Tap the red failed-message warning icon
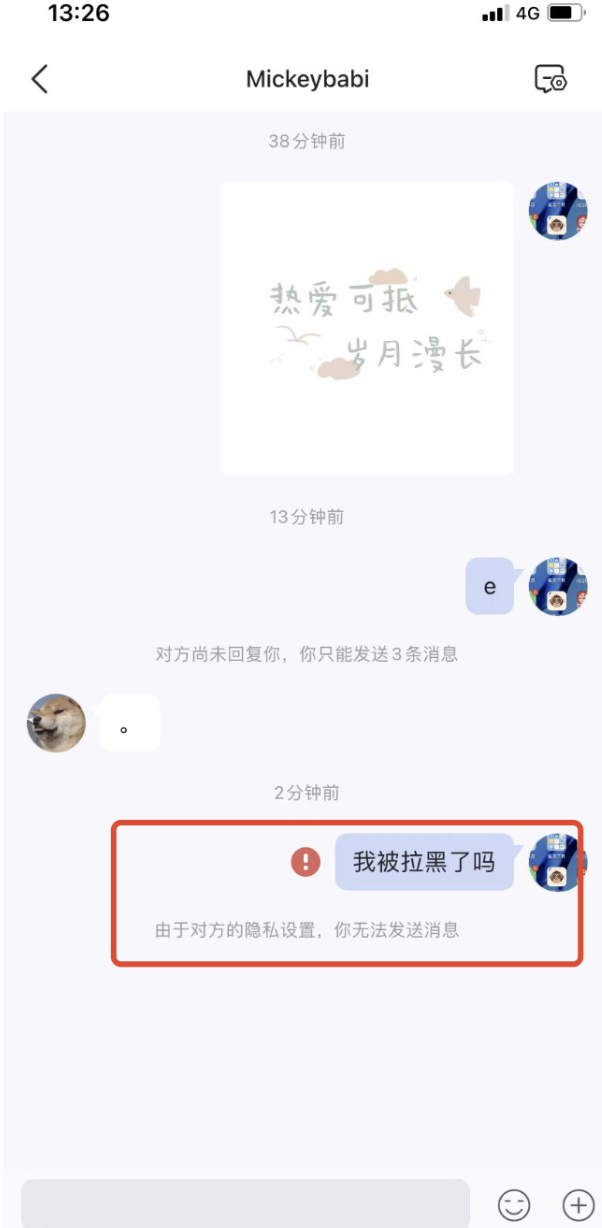602x1228 pixels. (x=306, y=861)
